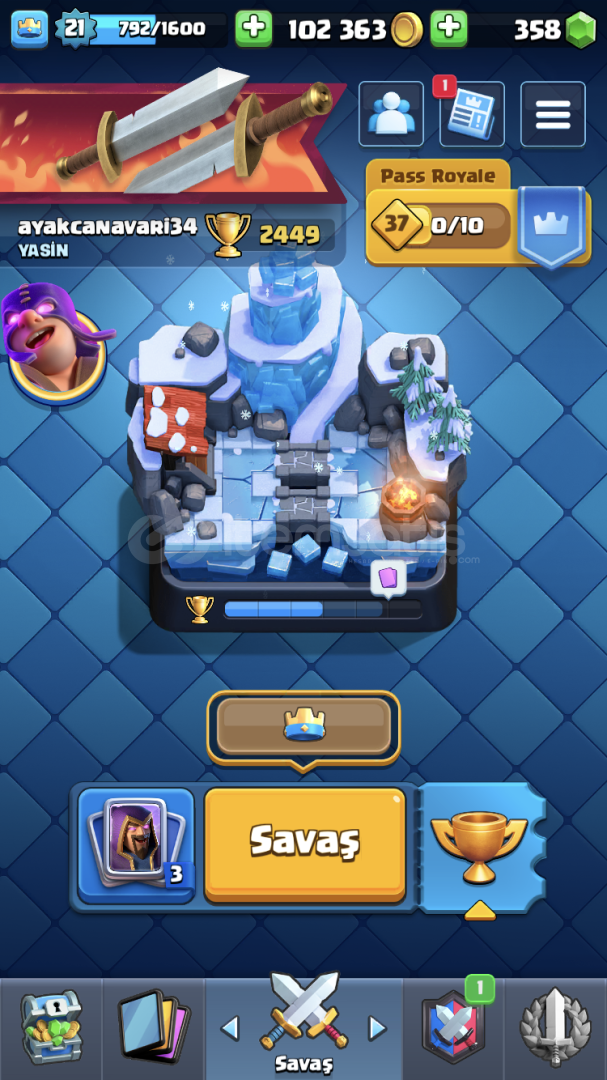Tap the laughing emote avatar
Screen dimensions: 607x1080
(x=54, y=344)
